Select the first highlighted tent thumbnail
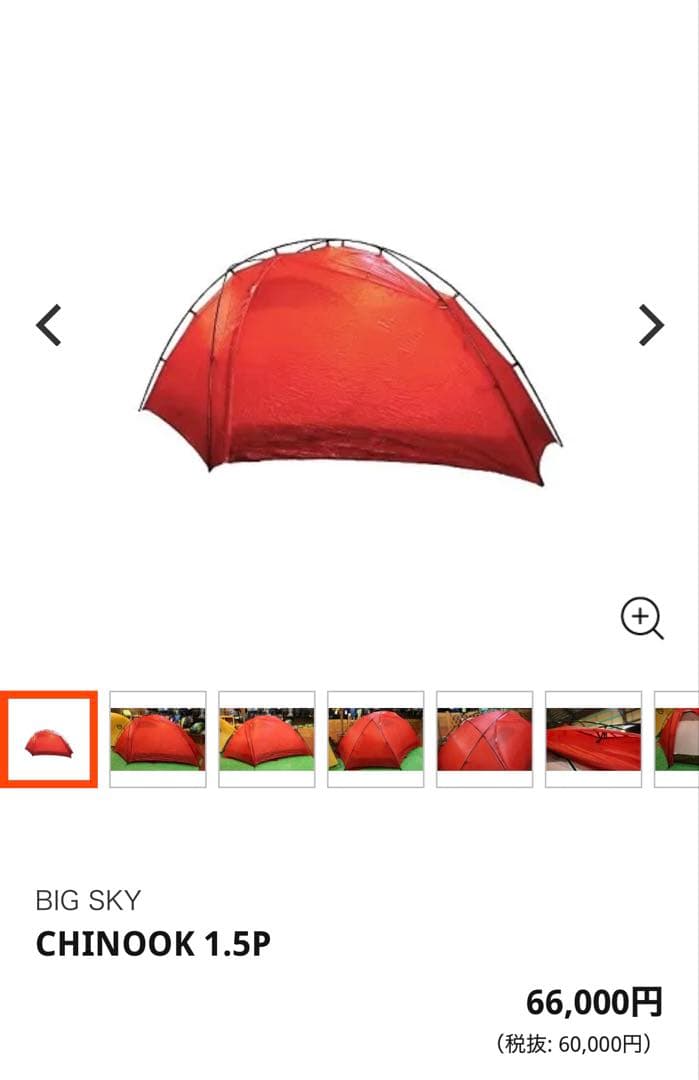Screen dimensions: 699x1080 48,739
